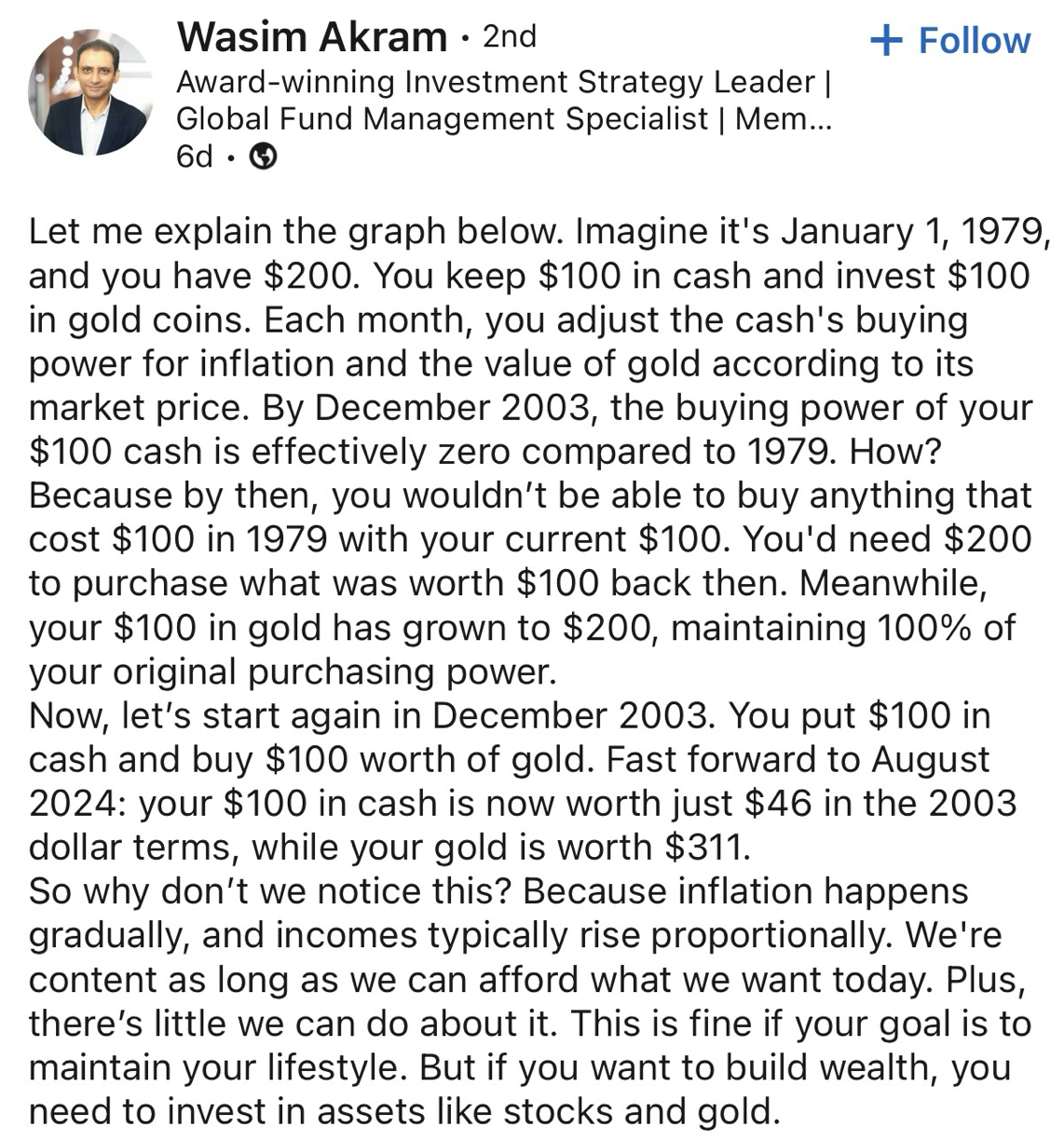Image resolution: width=1064 pixels, height=1140 pixels.
Task: Open Wasim Akram's profile photo
Action: coord(90,92)
